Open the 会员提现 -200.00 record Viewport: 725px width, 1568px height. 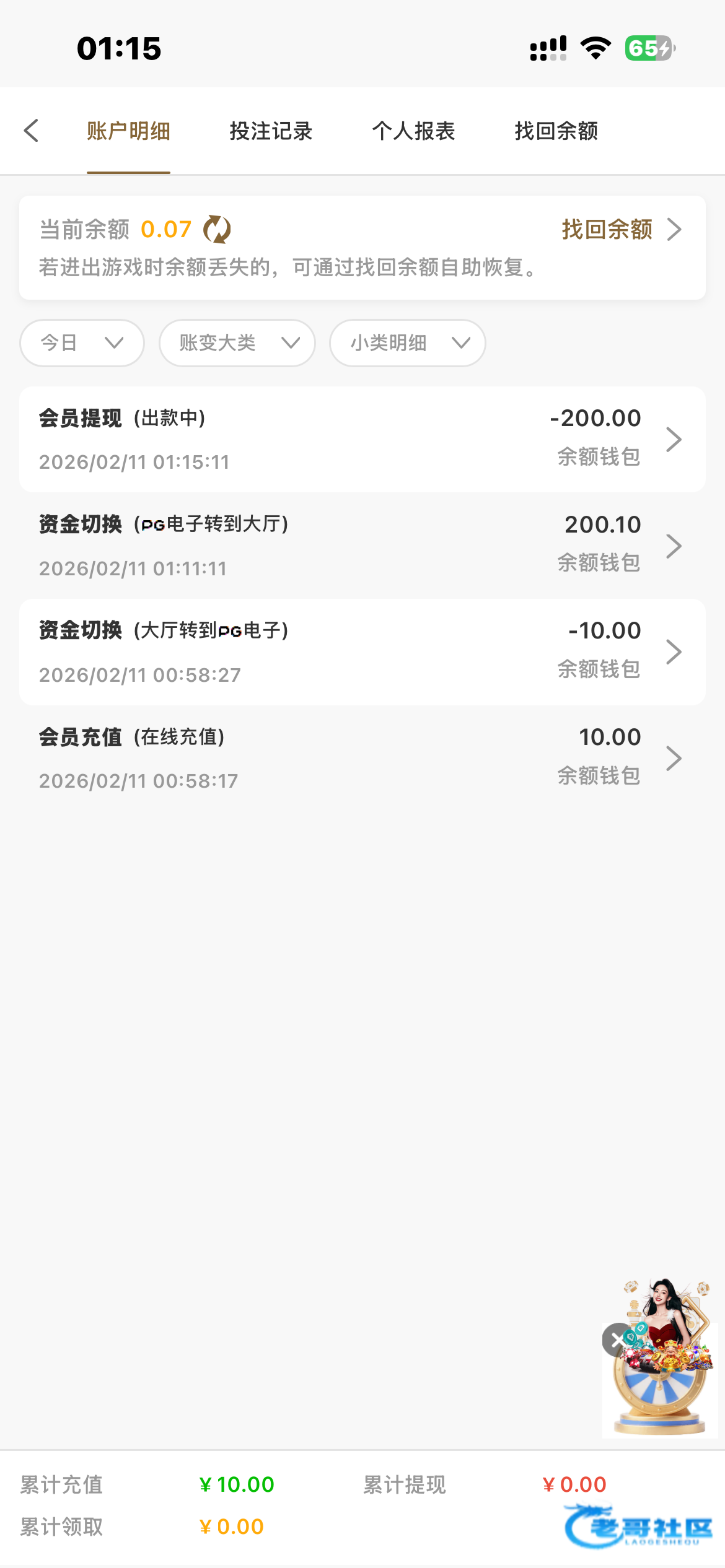pos(362,440)
